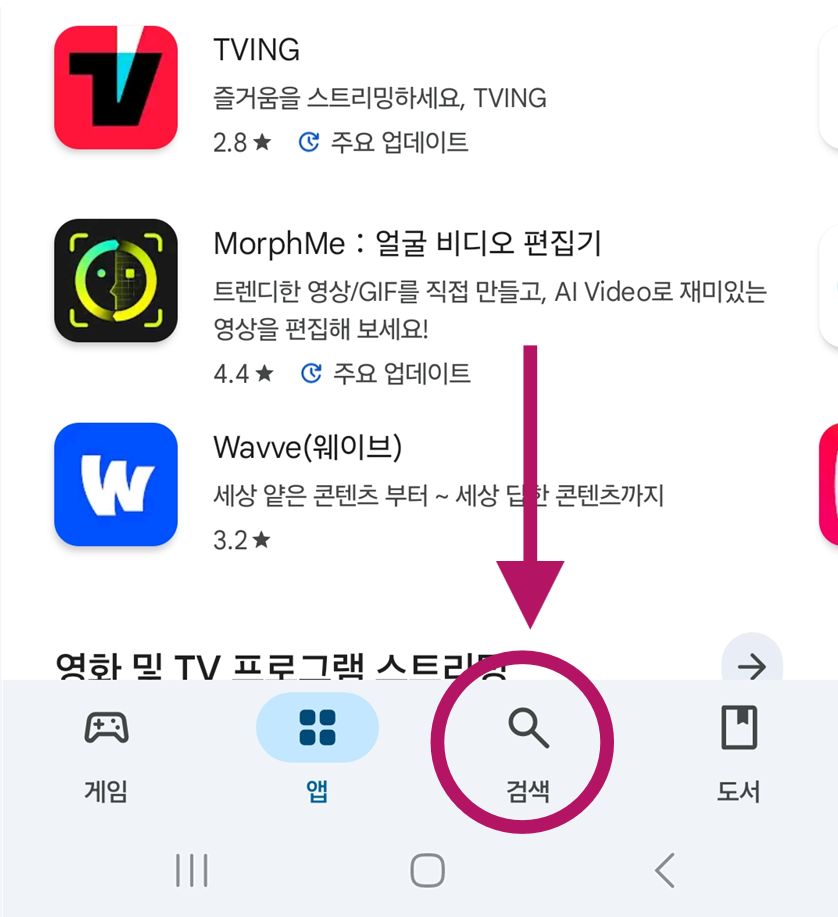
Task: Switch to the 게임 tab
Action: coord(104,755)
